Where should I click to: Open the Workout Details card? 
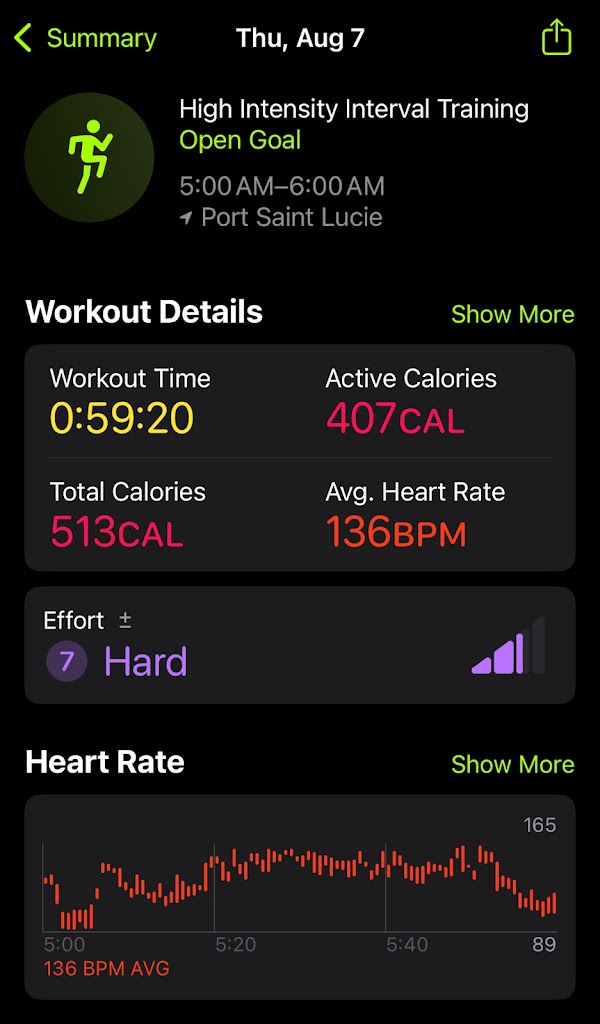click(299, 457)
